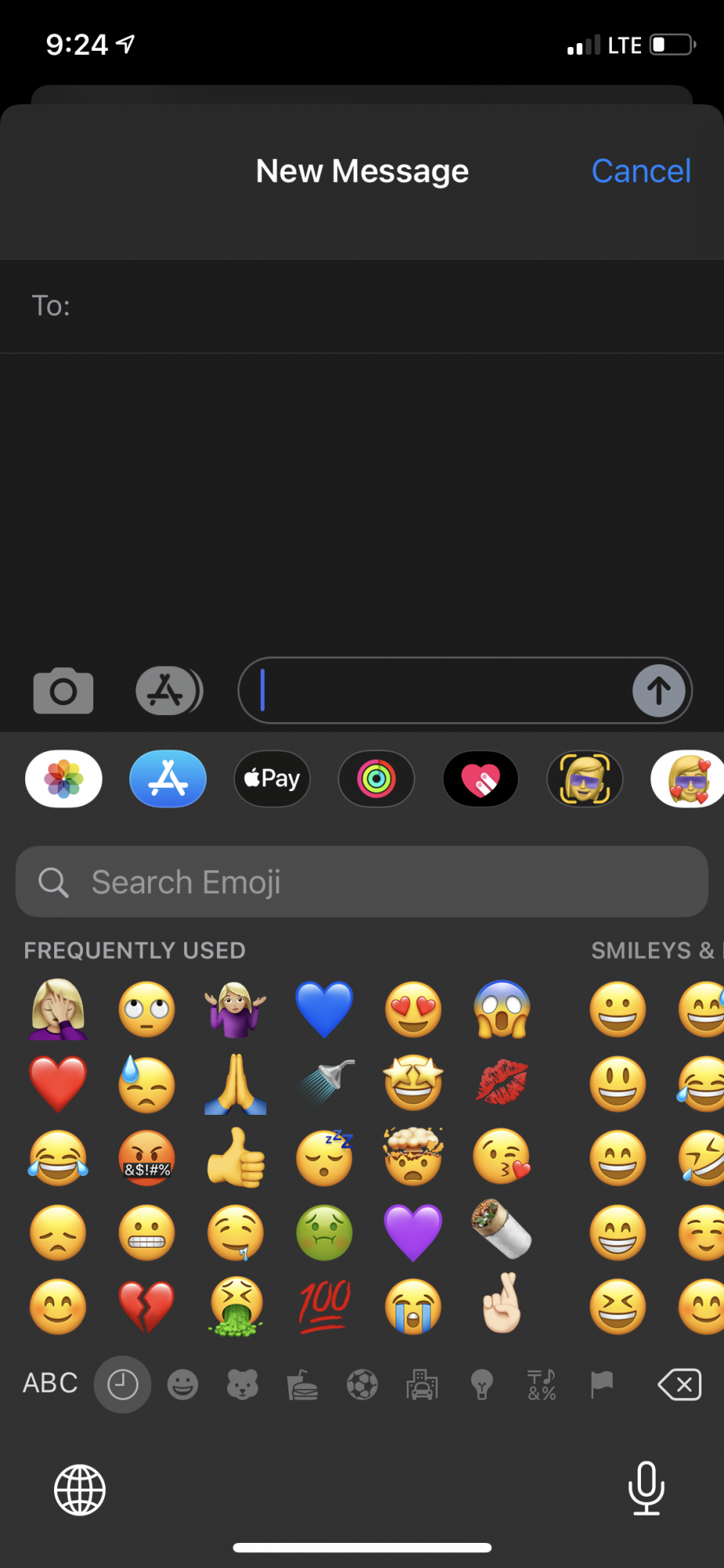Open Digital Touch heart app
The width and height of the screenshot is (724, 1568).
tap(480, 779)
